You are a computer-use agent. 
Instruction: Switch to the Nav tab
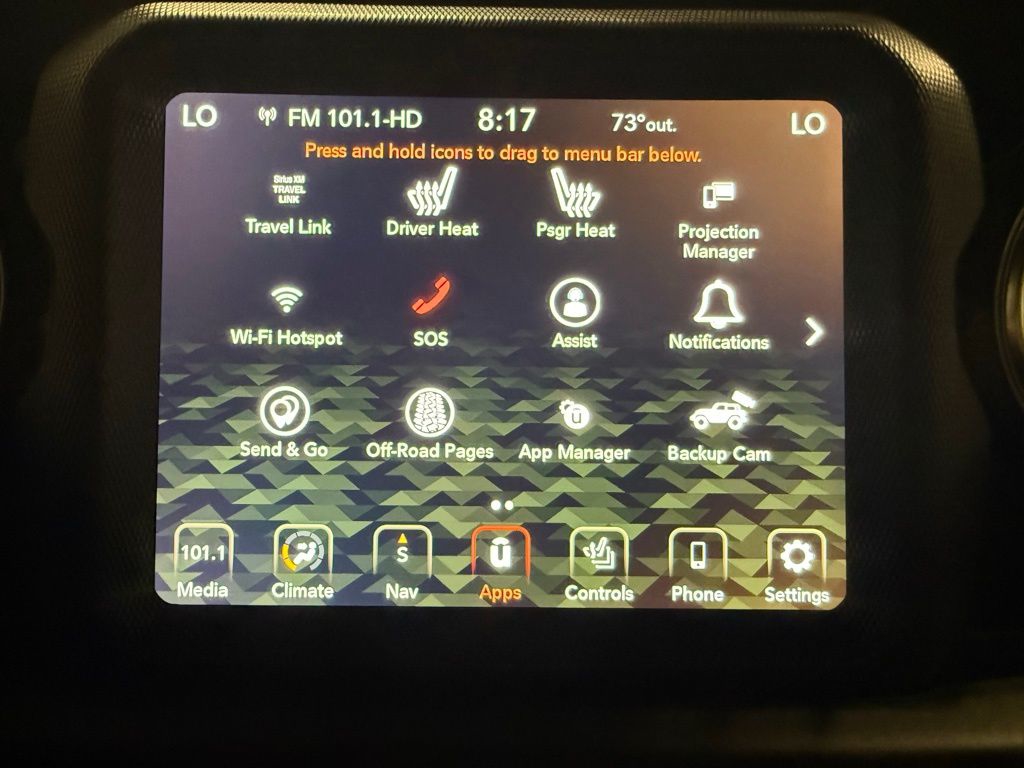point(401,564)
